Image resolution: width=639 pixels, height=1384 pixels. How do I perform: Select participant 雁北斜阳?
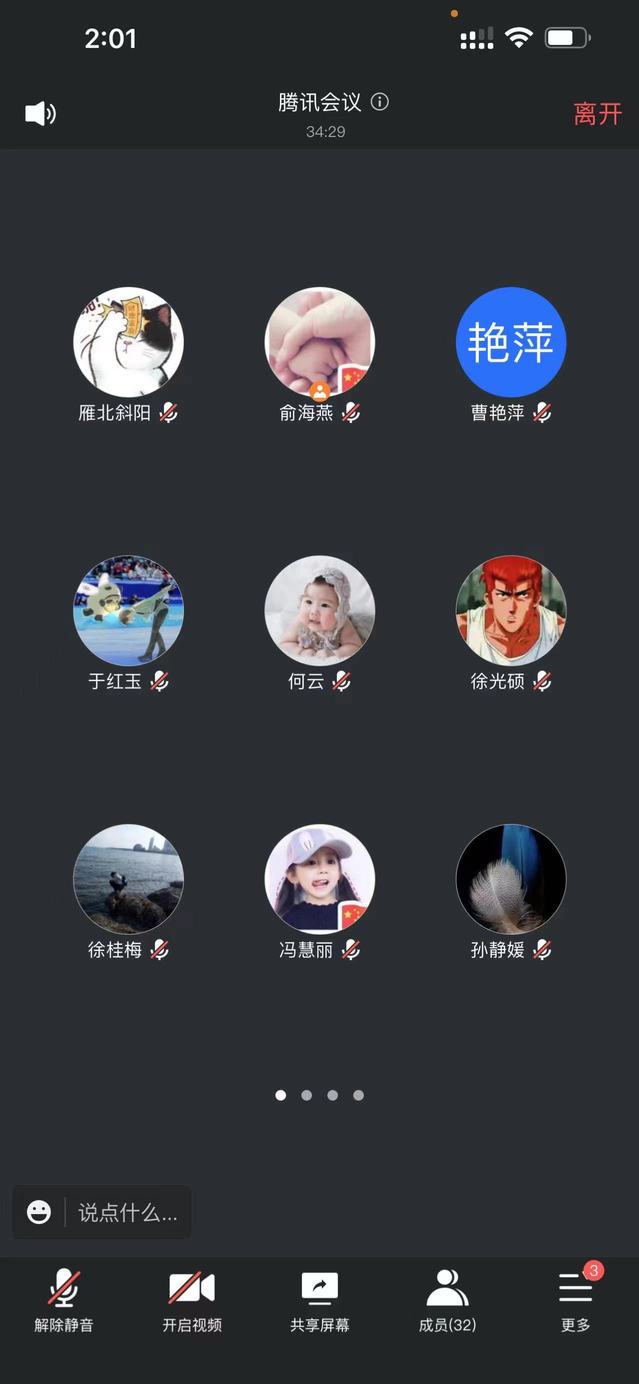click(x=128, y=342)
